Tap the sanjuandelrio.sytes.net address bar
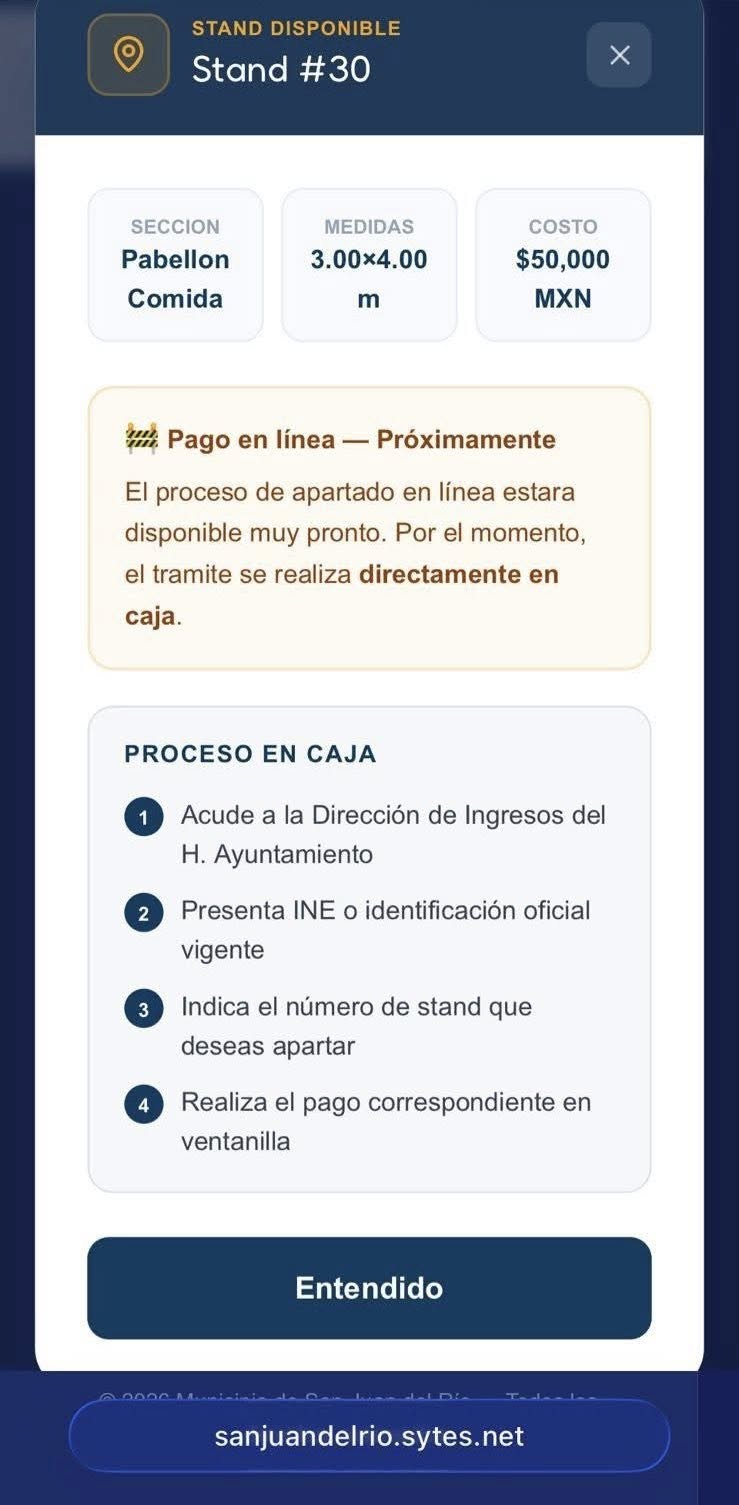This screenshot has width=739, height=1505. coord(369,1436)
